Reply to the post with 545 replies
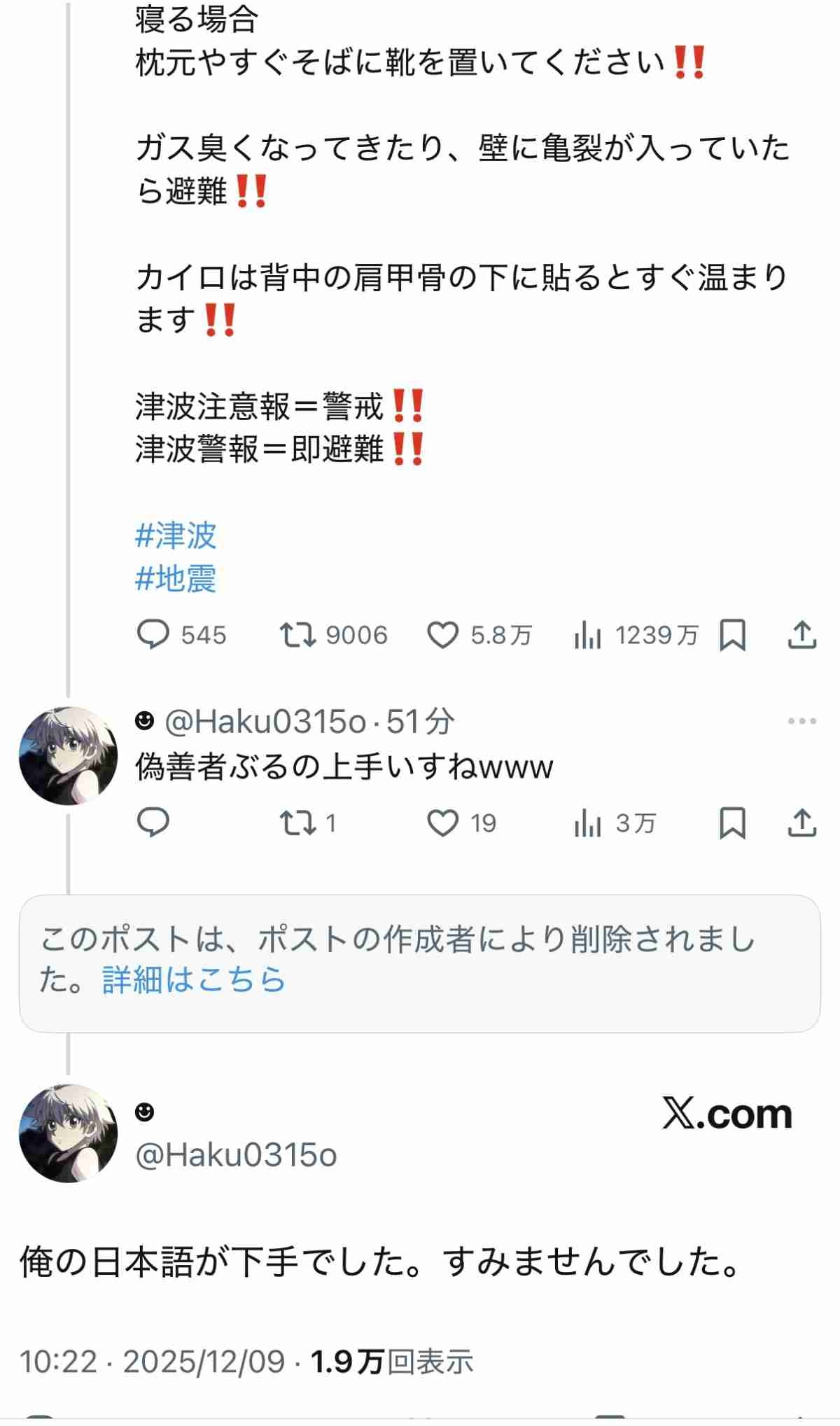Screen dimensions: 840x1426 pos(153,635)
